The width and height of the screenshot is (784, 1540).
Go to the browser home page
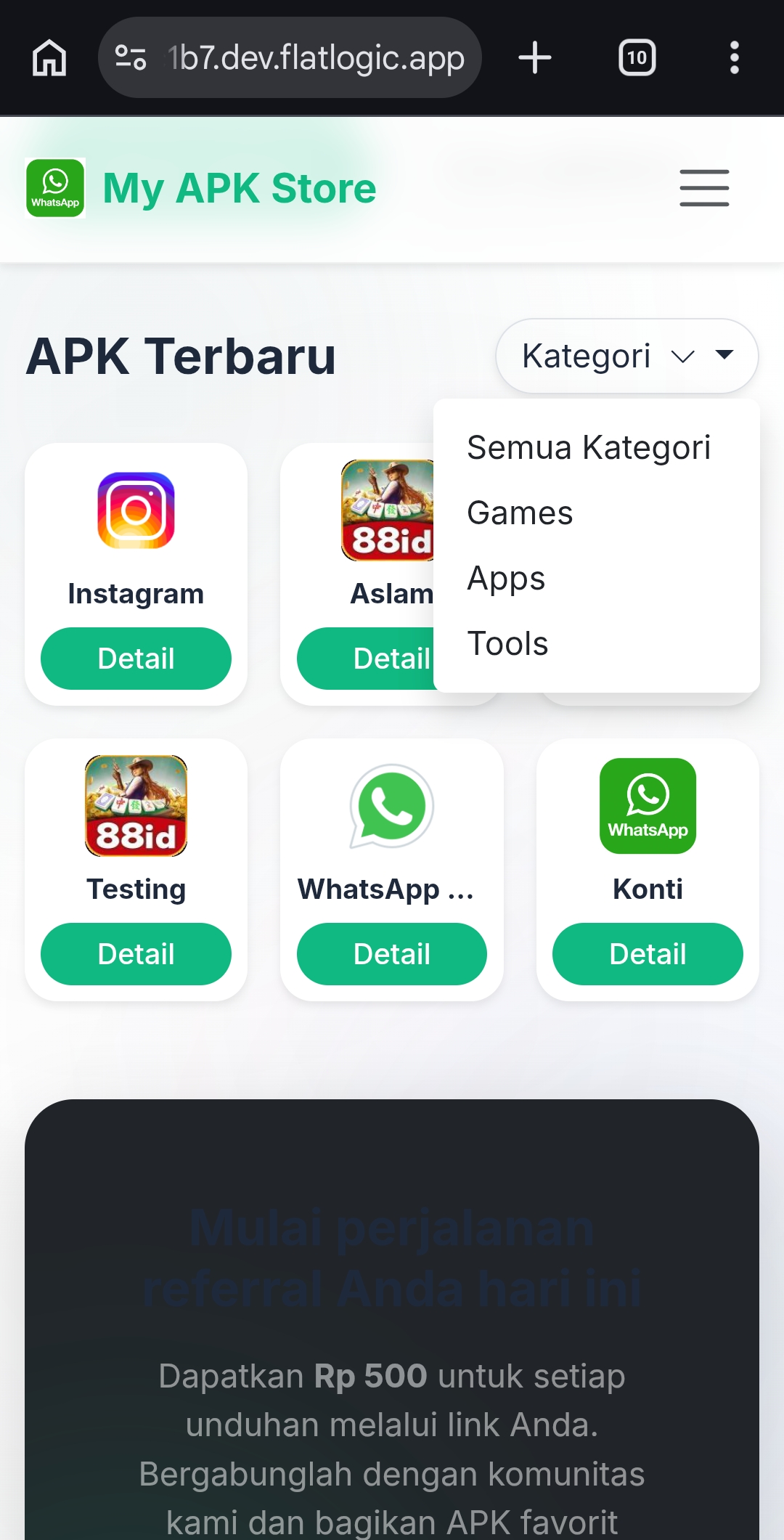pos(49,57)
